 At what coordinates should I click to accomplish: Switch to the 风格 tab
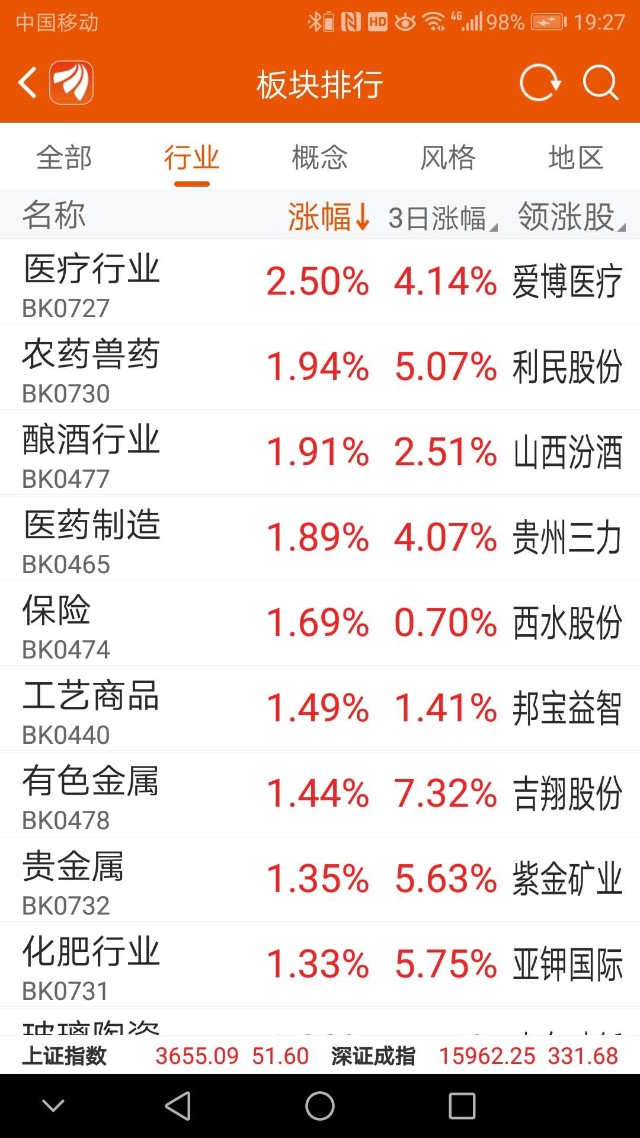pos(448,158)
